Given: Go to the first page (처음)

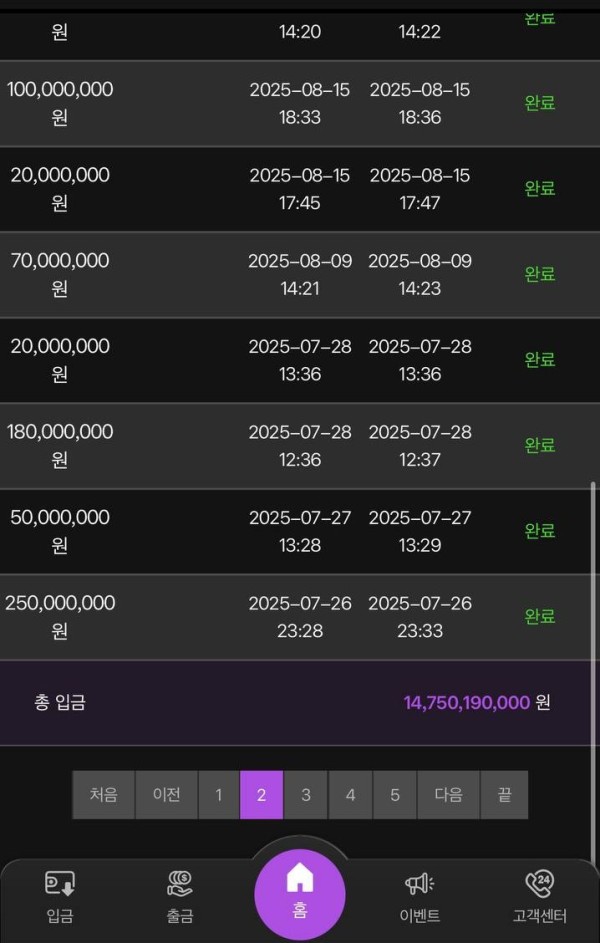Looking at the screenshot, I should coord(103,795).
